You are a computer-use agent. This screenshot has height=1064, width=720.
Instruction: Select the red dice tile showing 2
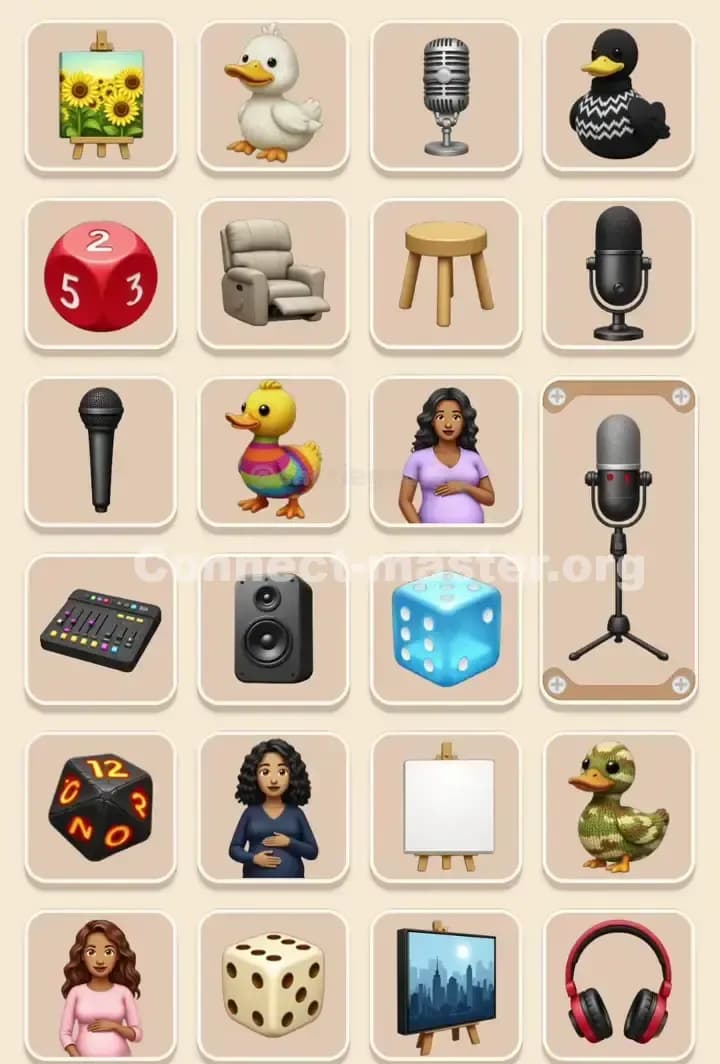click(100, 271)
